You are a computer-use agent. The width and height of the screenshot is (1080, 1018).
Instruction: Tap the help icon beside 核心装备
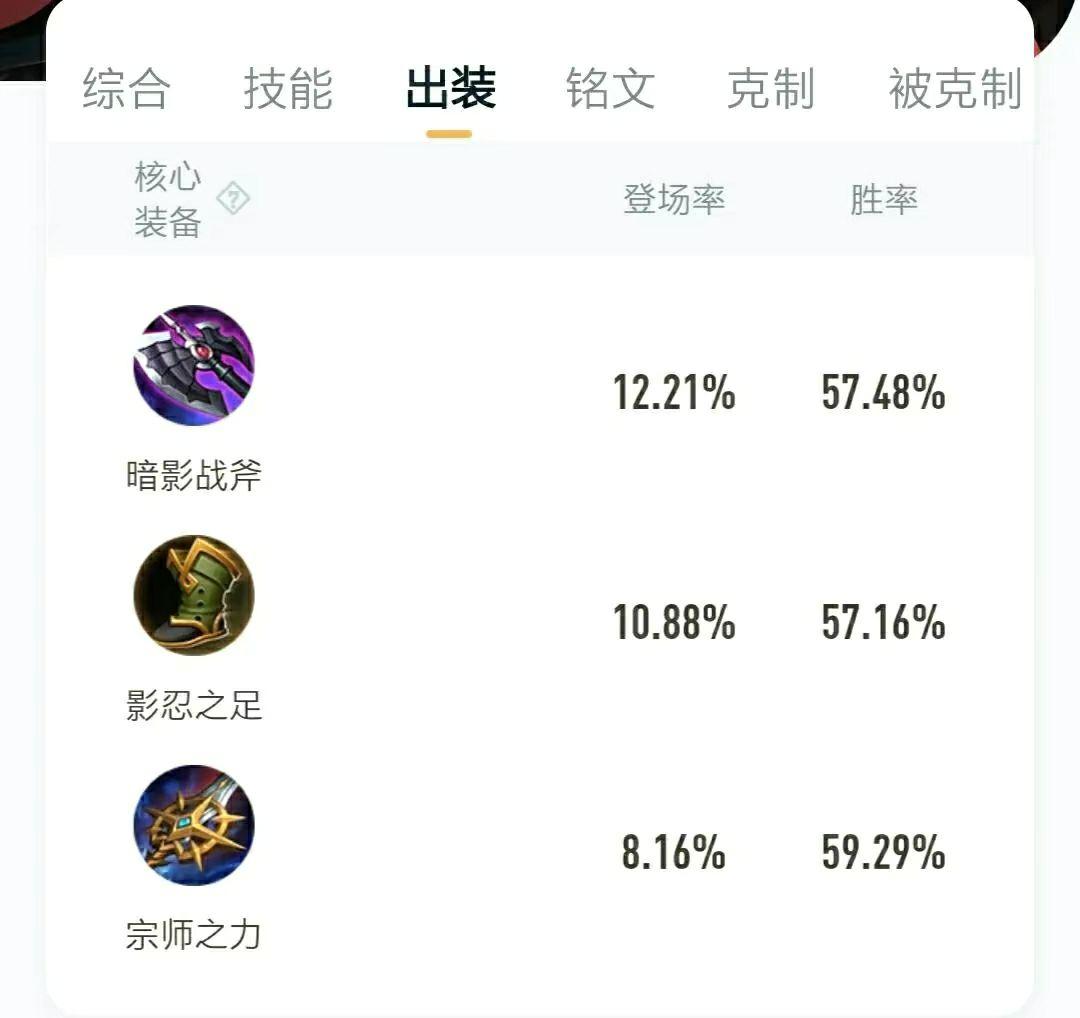233,198
